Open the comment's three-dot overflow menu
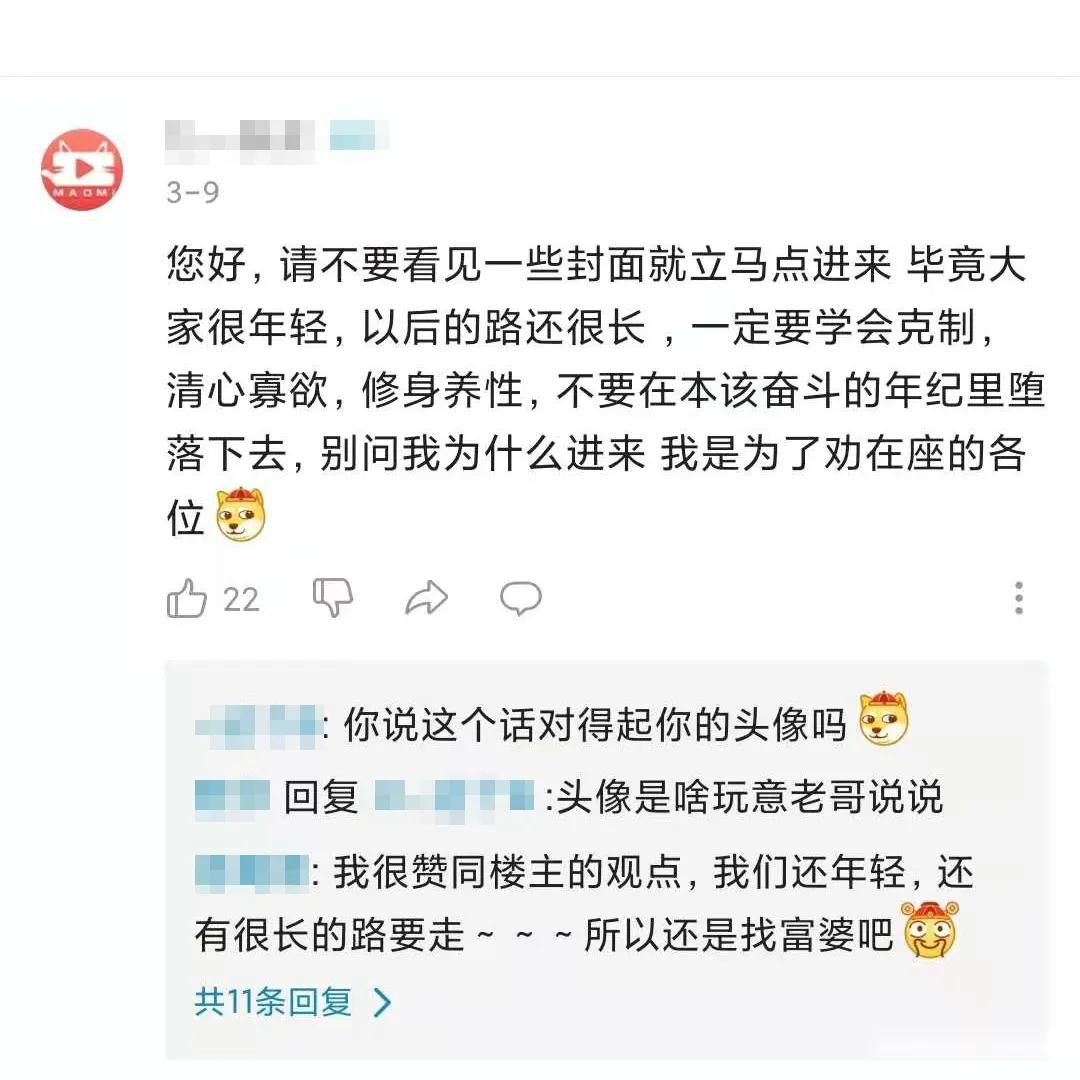Screen dimensions: 1080x1080 (1018, 598)
